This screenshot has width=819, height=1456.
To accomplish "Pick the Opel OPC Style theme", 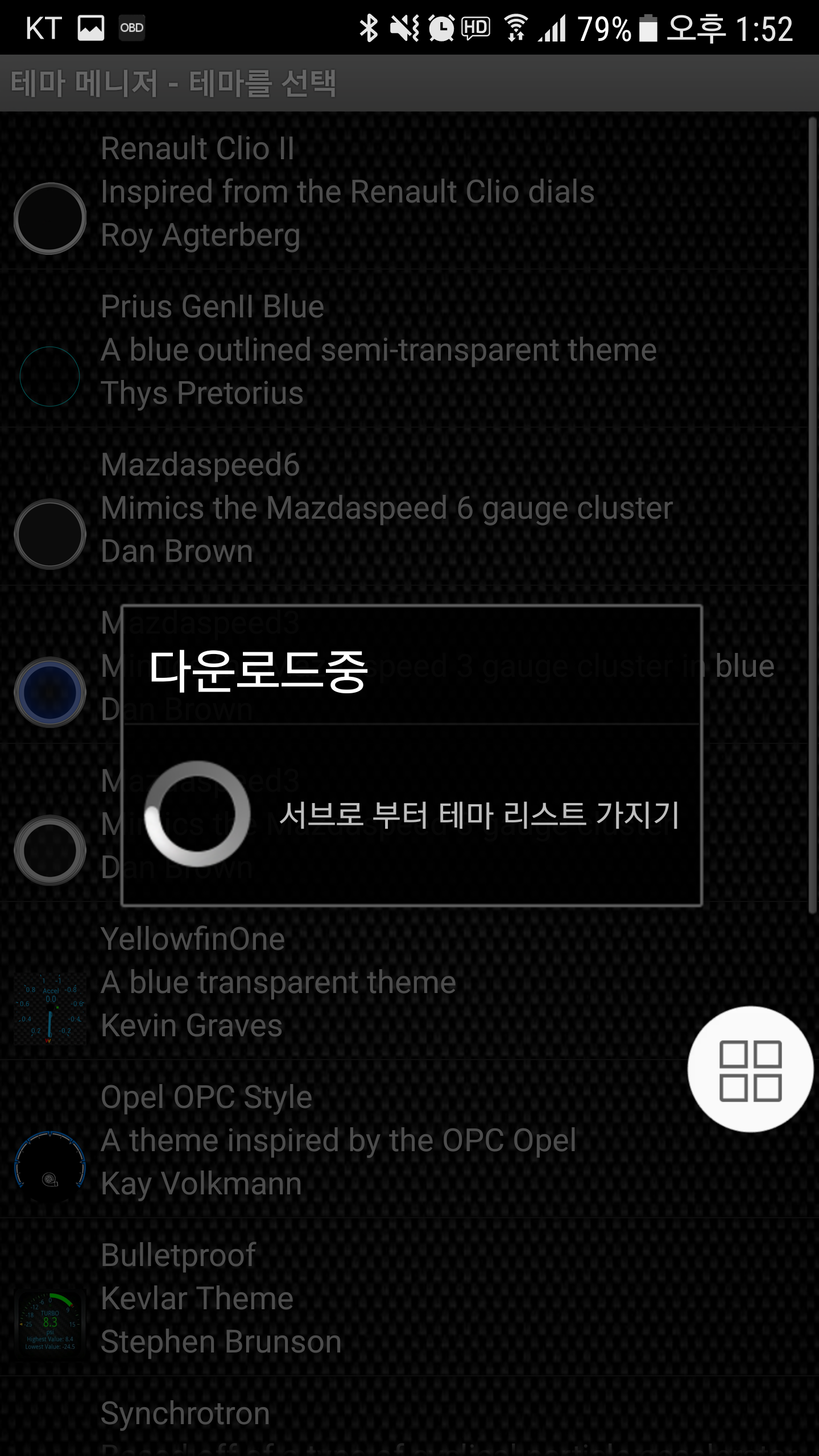I will (338, 1140).
